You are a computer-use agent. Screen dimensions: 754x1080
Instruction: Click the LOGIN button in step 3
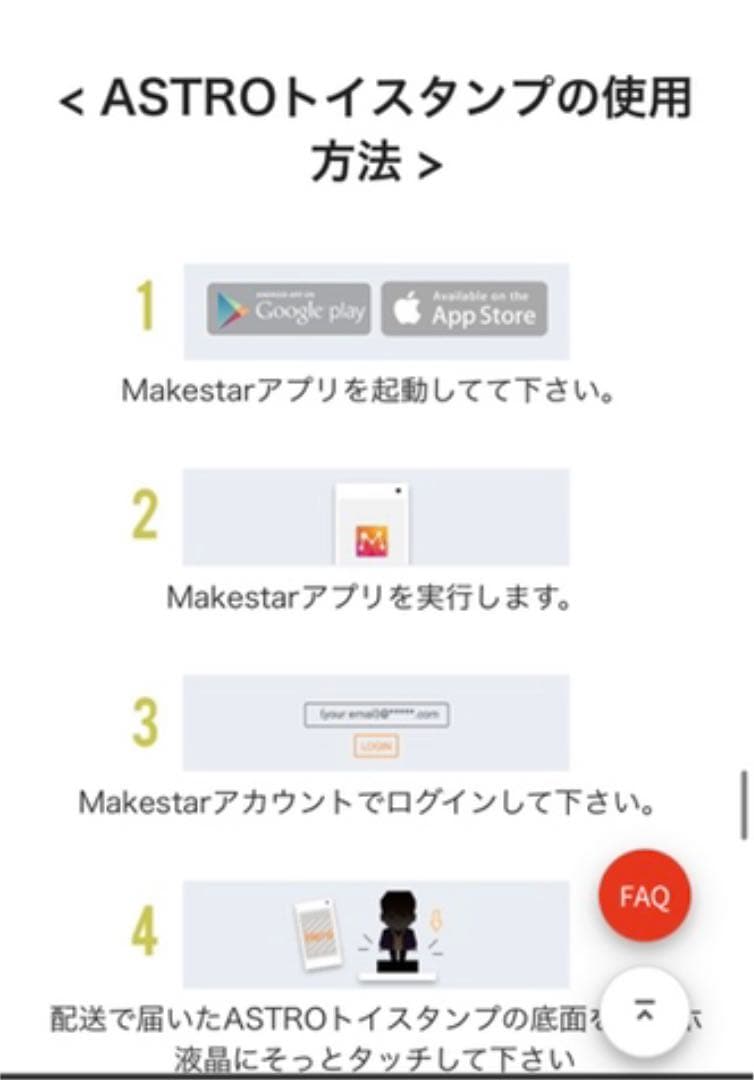coord(375,745)
